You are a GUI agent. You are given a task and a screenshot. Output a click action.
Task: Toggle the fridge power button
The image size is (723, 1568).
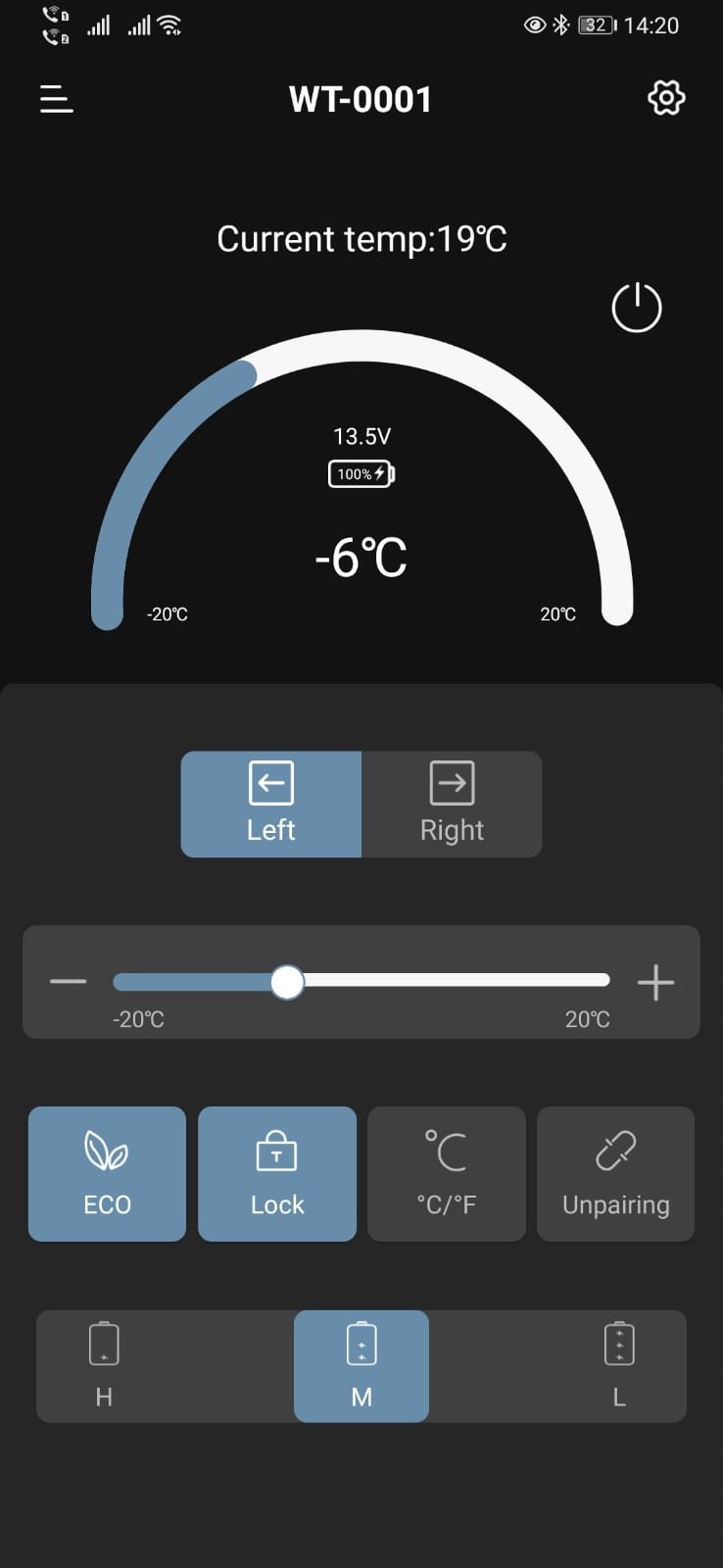coord(637,308)
